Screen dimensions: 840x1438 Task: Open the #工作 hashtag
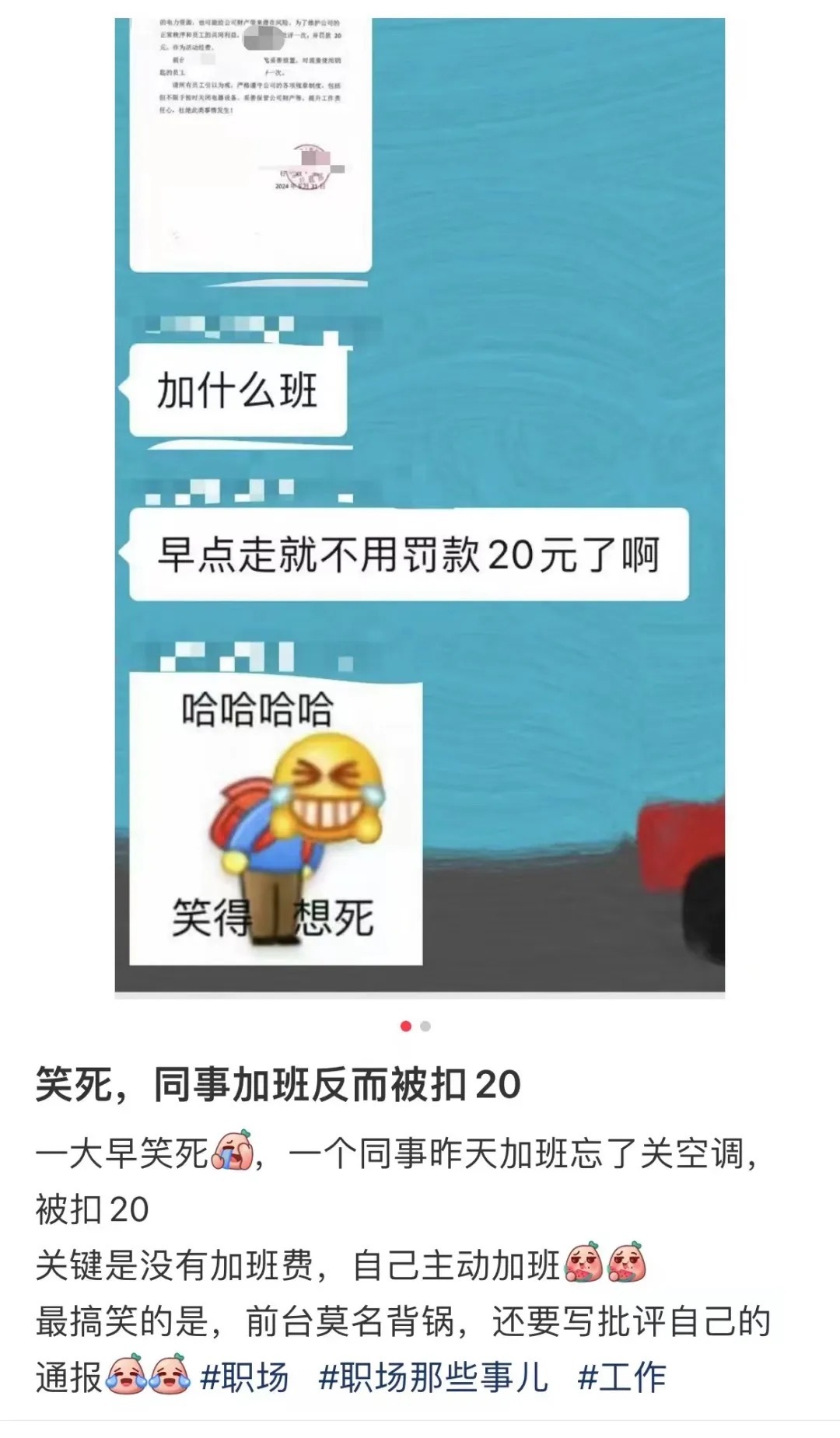tap(622, 1377)
